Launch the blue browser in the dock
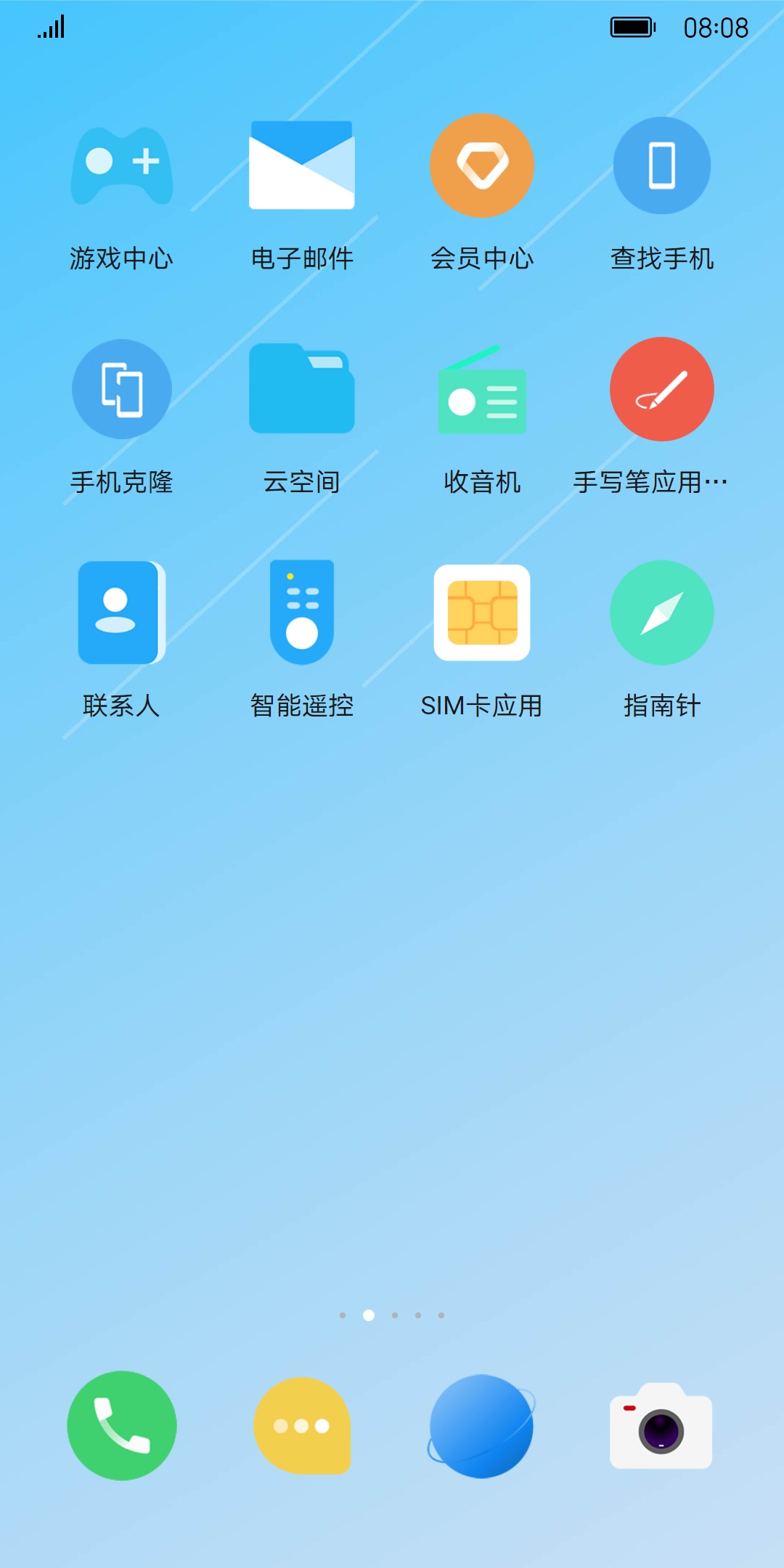The height and width of the screenshot is (1568, 784). [482, 1426]
